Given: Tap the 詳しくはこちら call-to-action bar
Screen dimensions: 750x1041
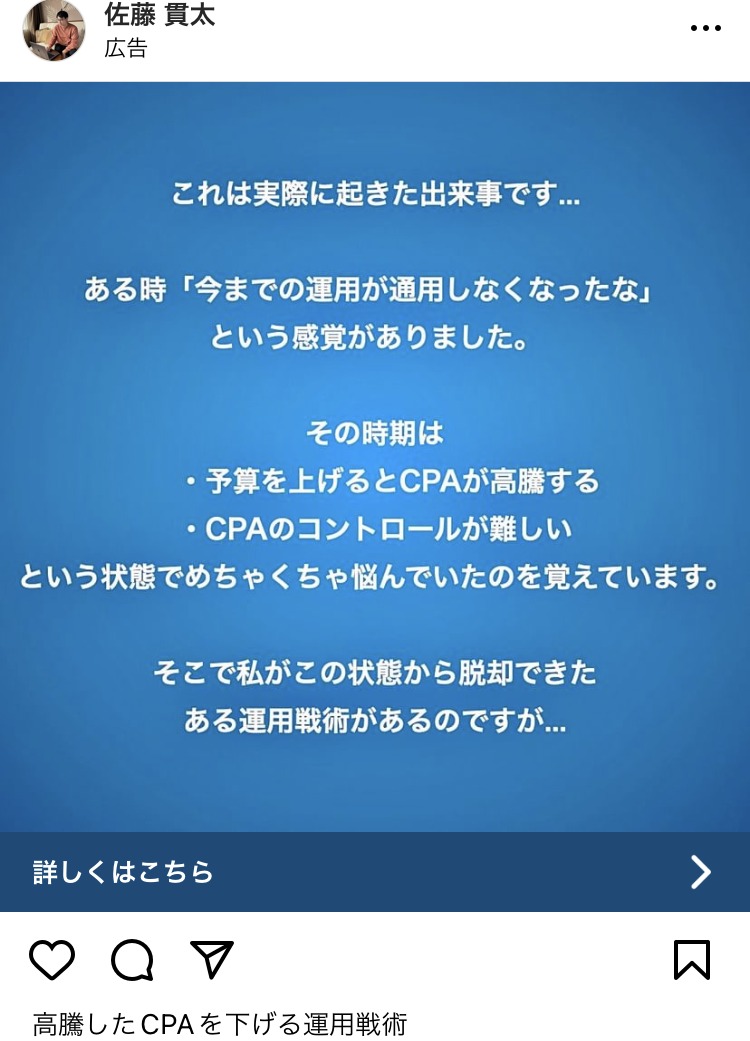Looking at the screenshot, I should click(375, 872).
